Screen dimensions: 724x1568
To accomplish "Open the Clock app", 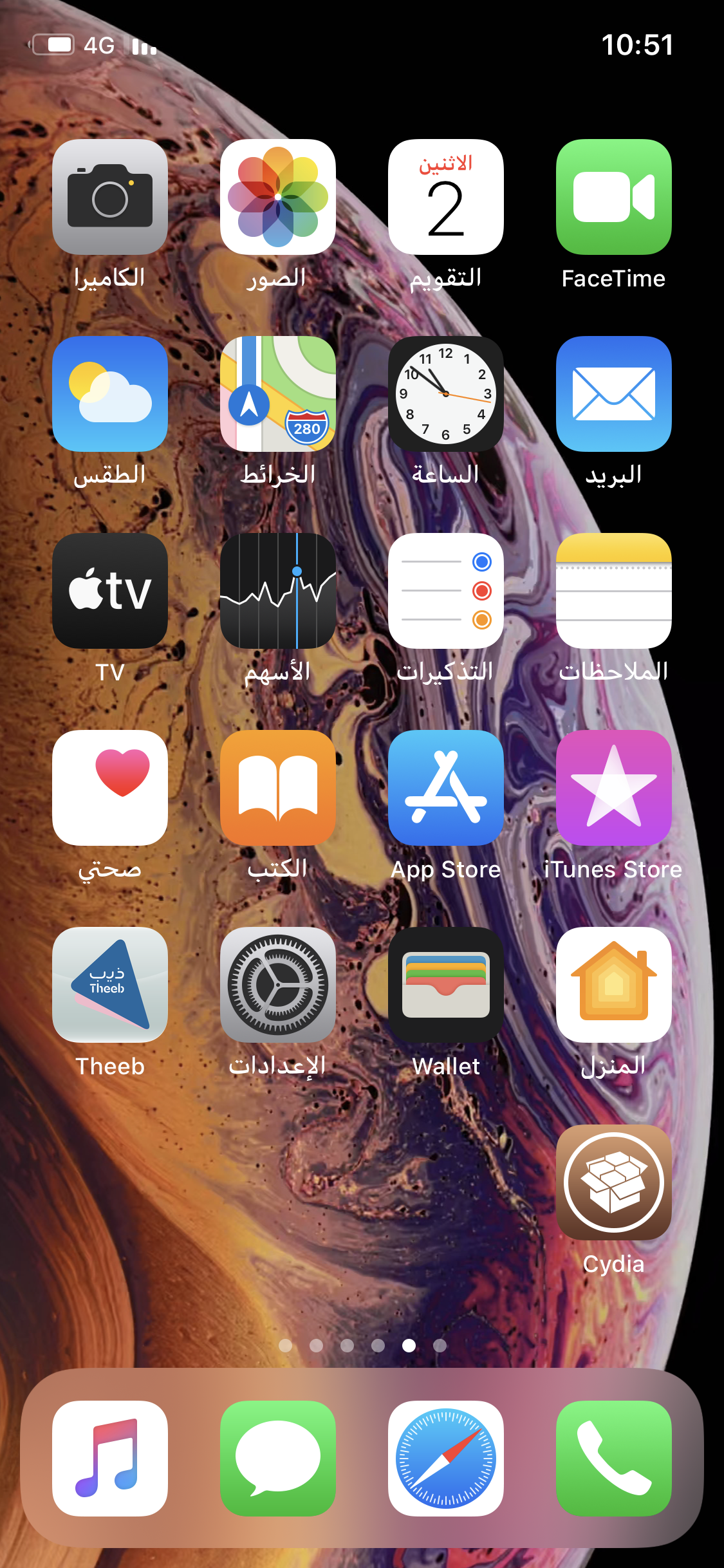I will point(446,394).
